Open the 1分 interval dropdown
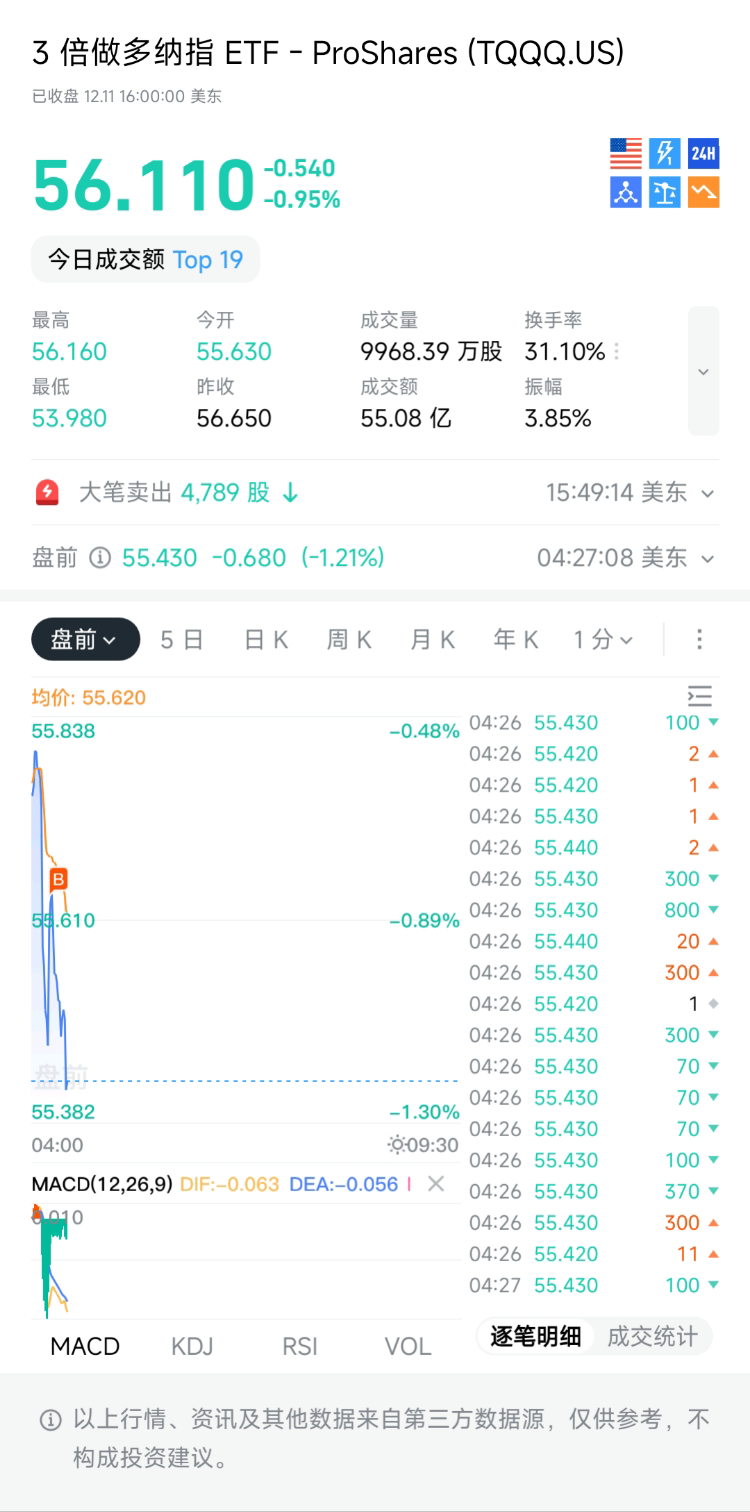Screen dimensions: 750x1512 [x=603, y=640]
